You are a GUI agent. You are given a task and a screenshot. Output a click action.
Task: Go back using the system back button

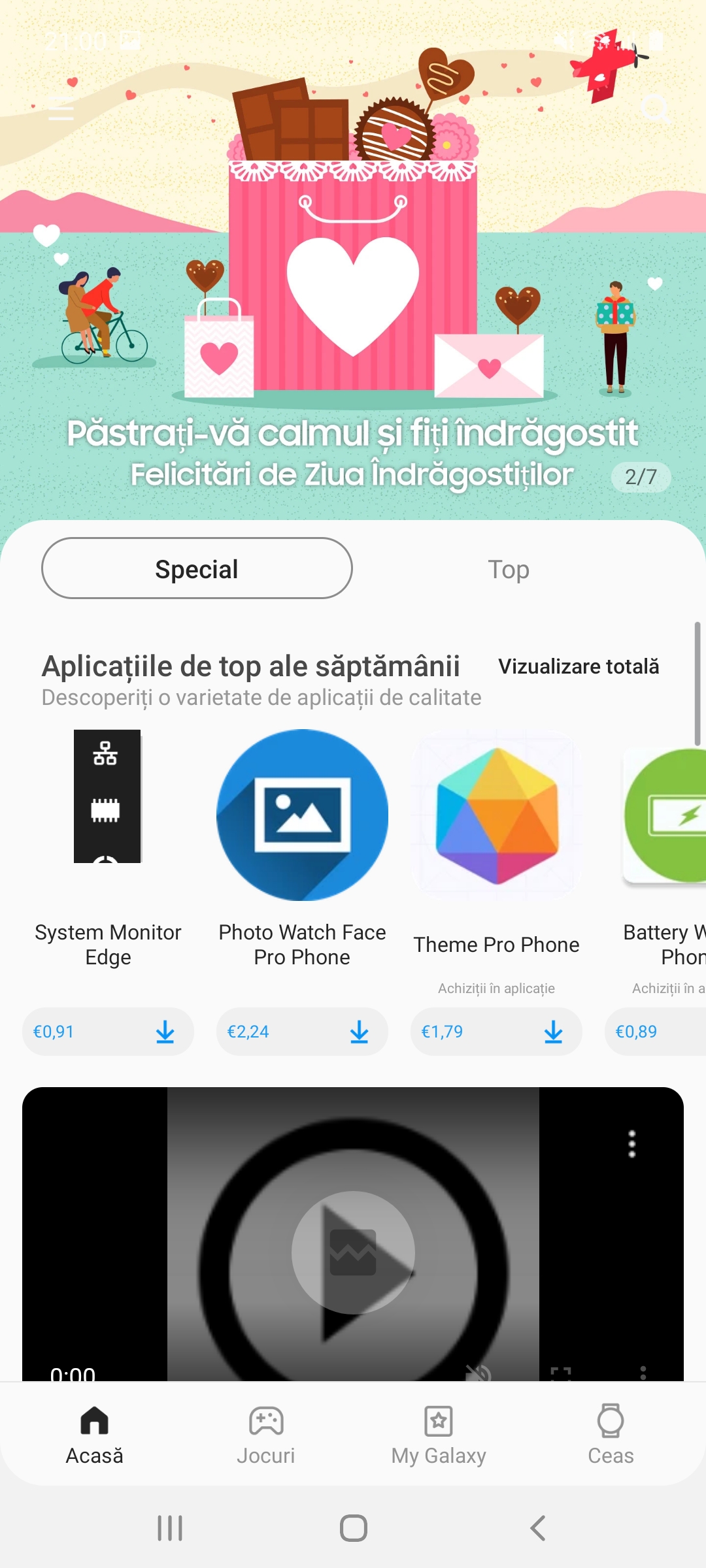point(537,1528)
